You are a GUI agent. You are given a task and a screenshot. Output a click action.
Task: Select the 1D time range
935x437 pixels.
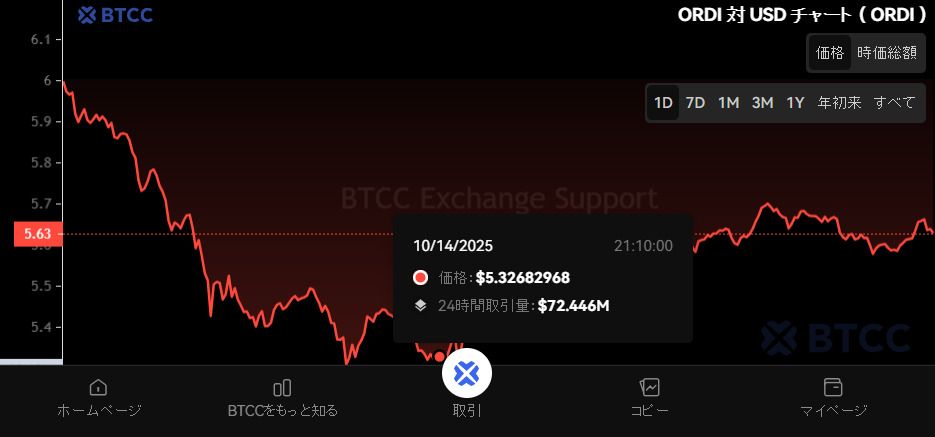(663, 102)
